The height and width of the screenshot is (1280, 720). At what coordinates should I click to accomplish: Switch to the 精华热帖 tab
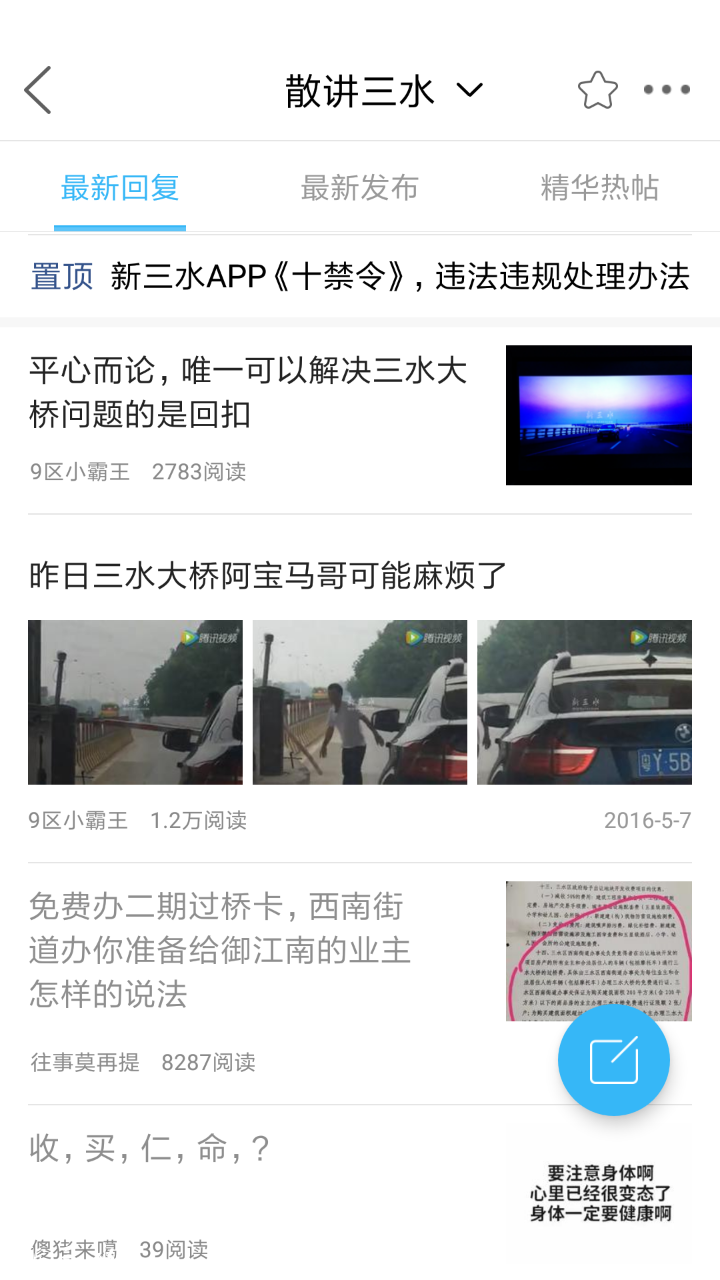[599, 188]
